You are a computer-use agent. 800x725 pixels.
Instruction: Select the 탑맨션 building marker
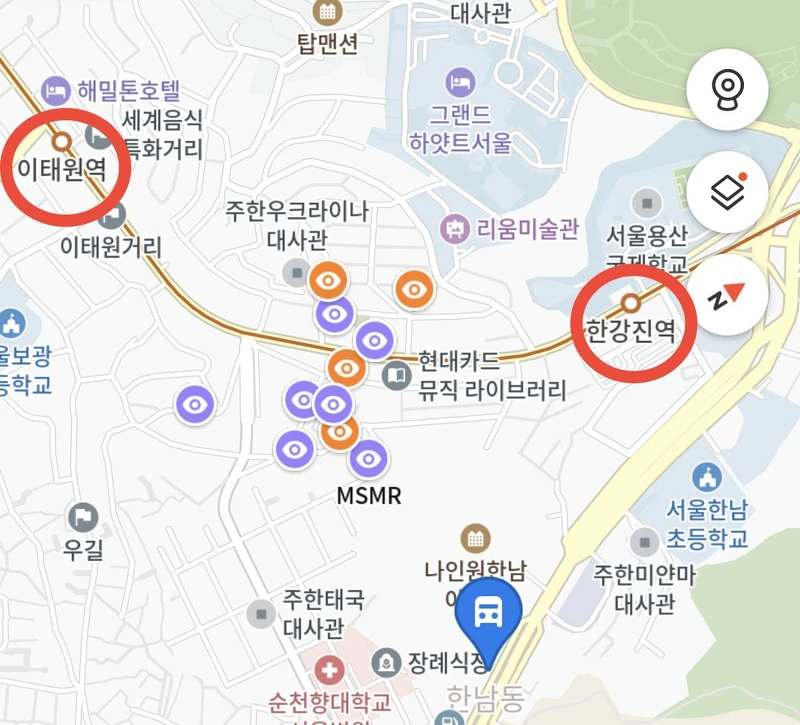pos(327,13)
